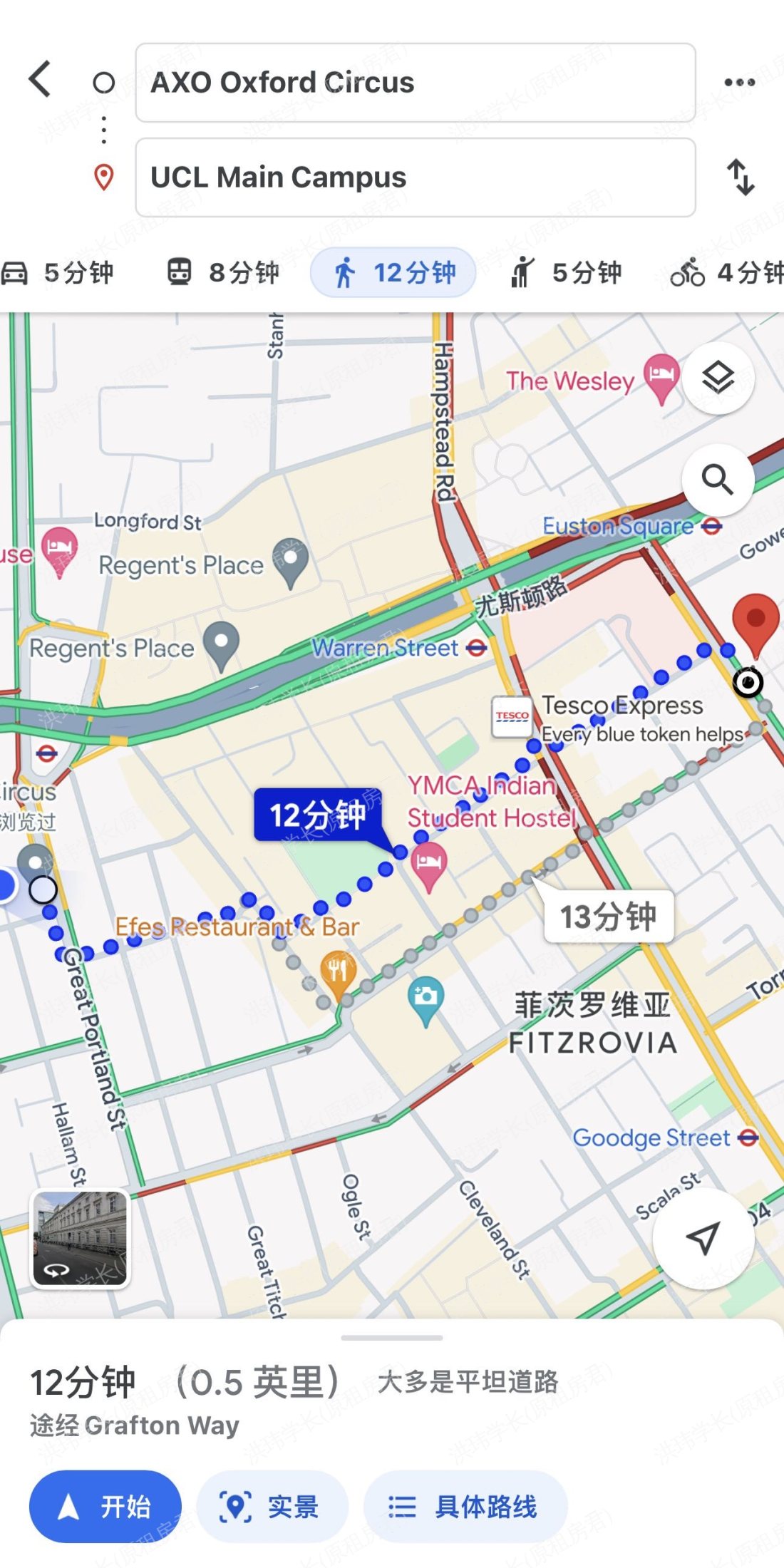Open the three-dot overflow menu
The image size is (784, 1568).
739,83
